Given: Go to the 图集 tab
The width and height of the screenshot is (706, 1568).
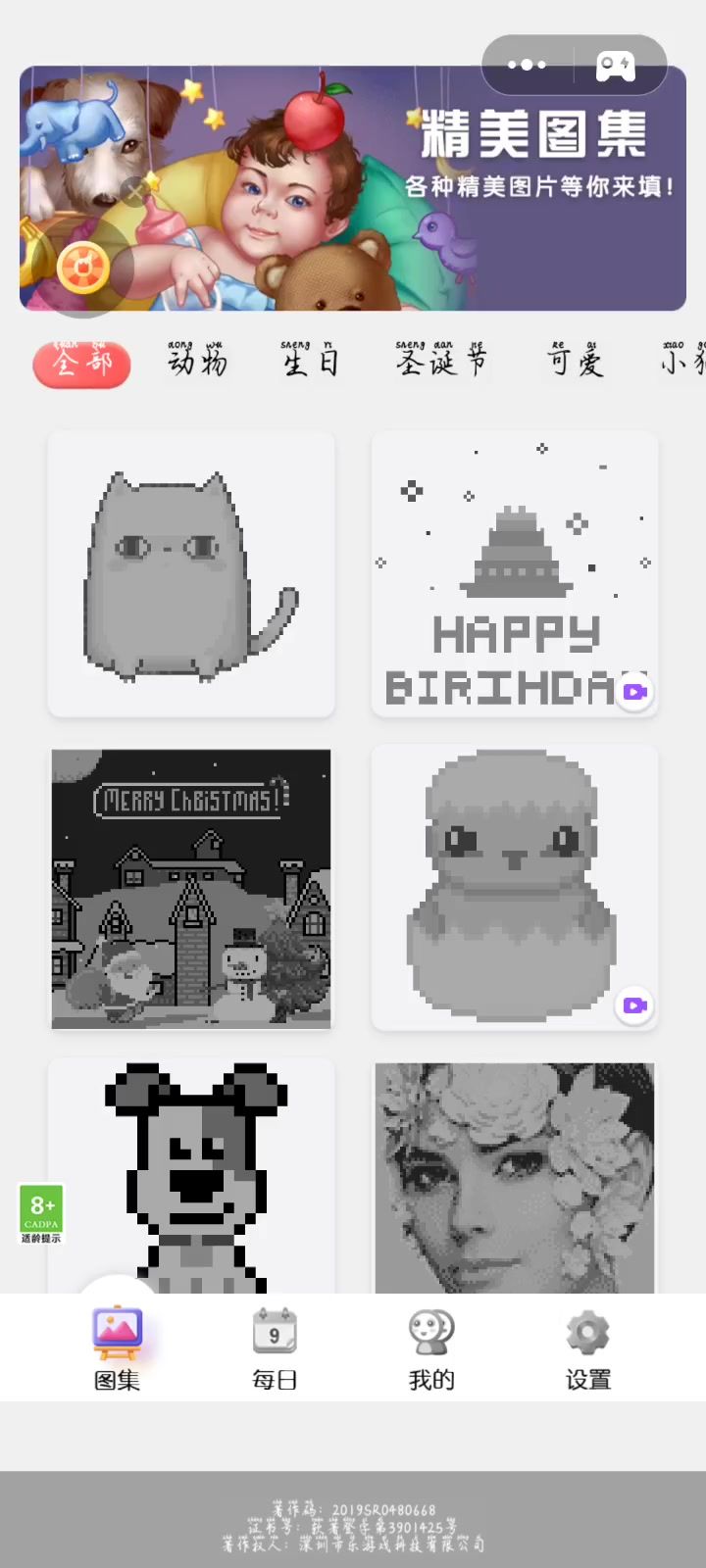Looking at the screenshot, I should click(118, 1348).
